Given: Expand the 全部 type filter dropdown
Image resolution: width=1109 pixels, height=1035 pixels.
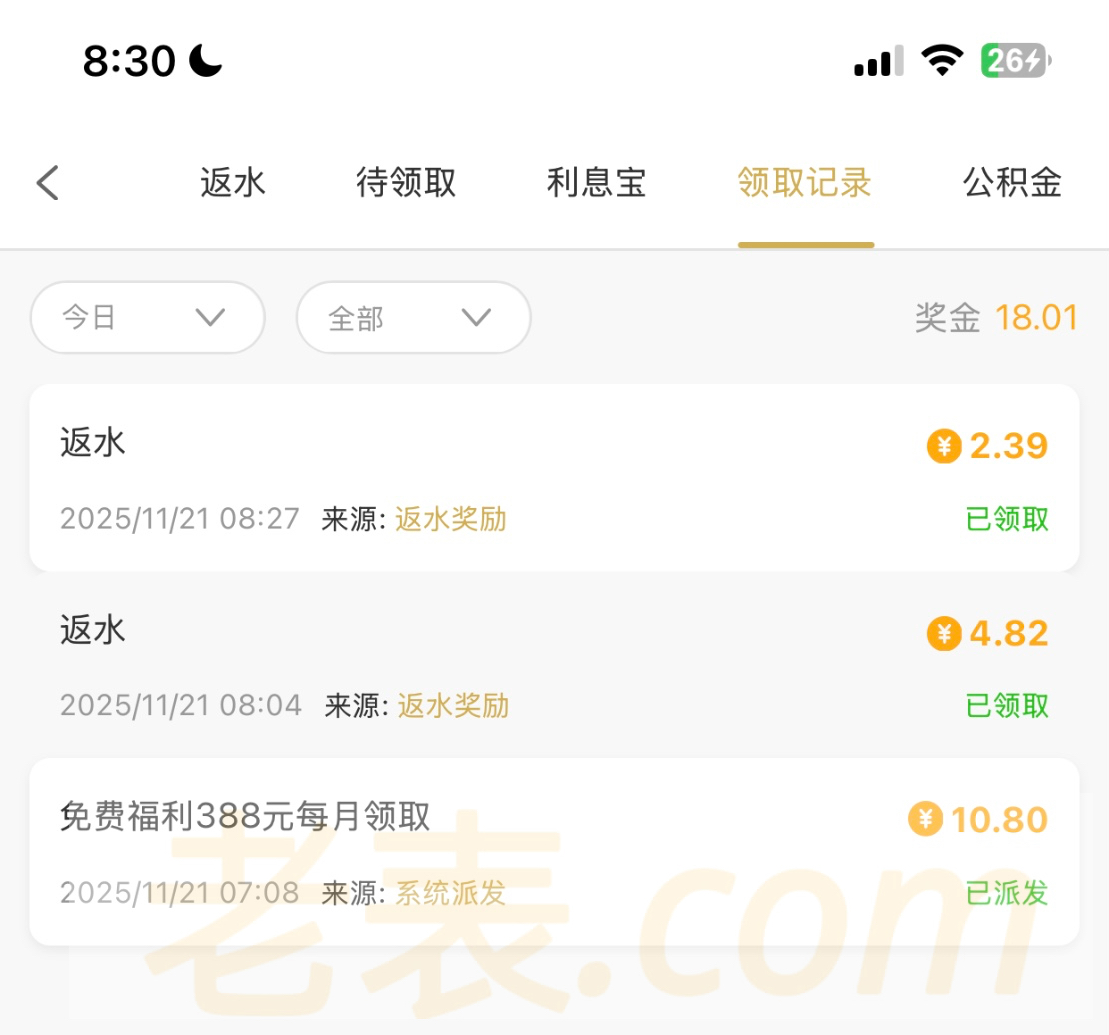Looking at the screenshot, I should coord(413,318).
